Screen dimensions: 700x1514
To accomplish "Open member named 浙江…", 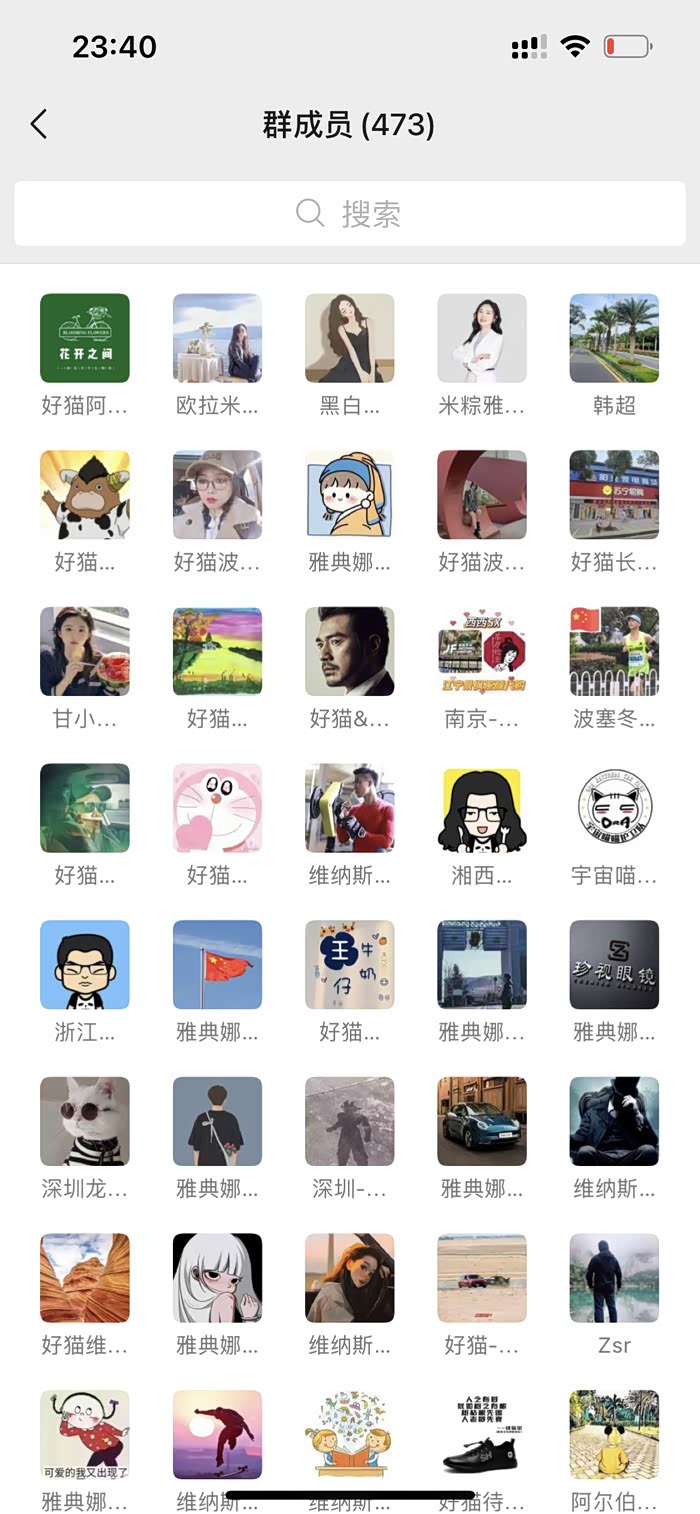I will point(85,964).
